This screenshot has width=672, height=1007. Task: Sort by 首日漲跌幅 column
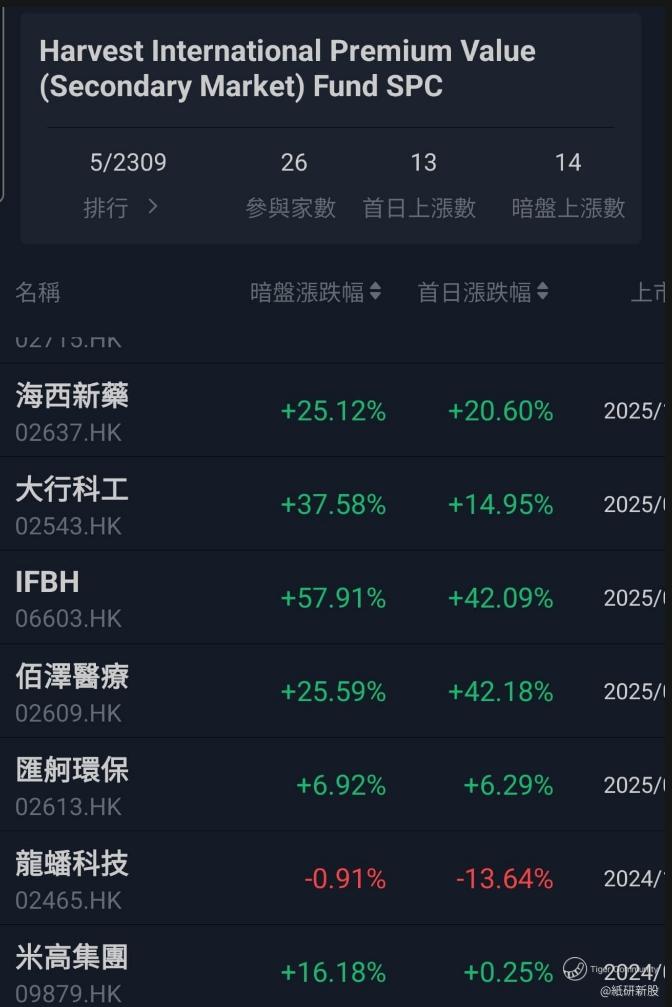coord(482,292)
